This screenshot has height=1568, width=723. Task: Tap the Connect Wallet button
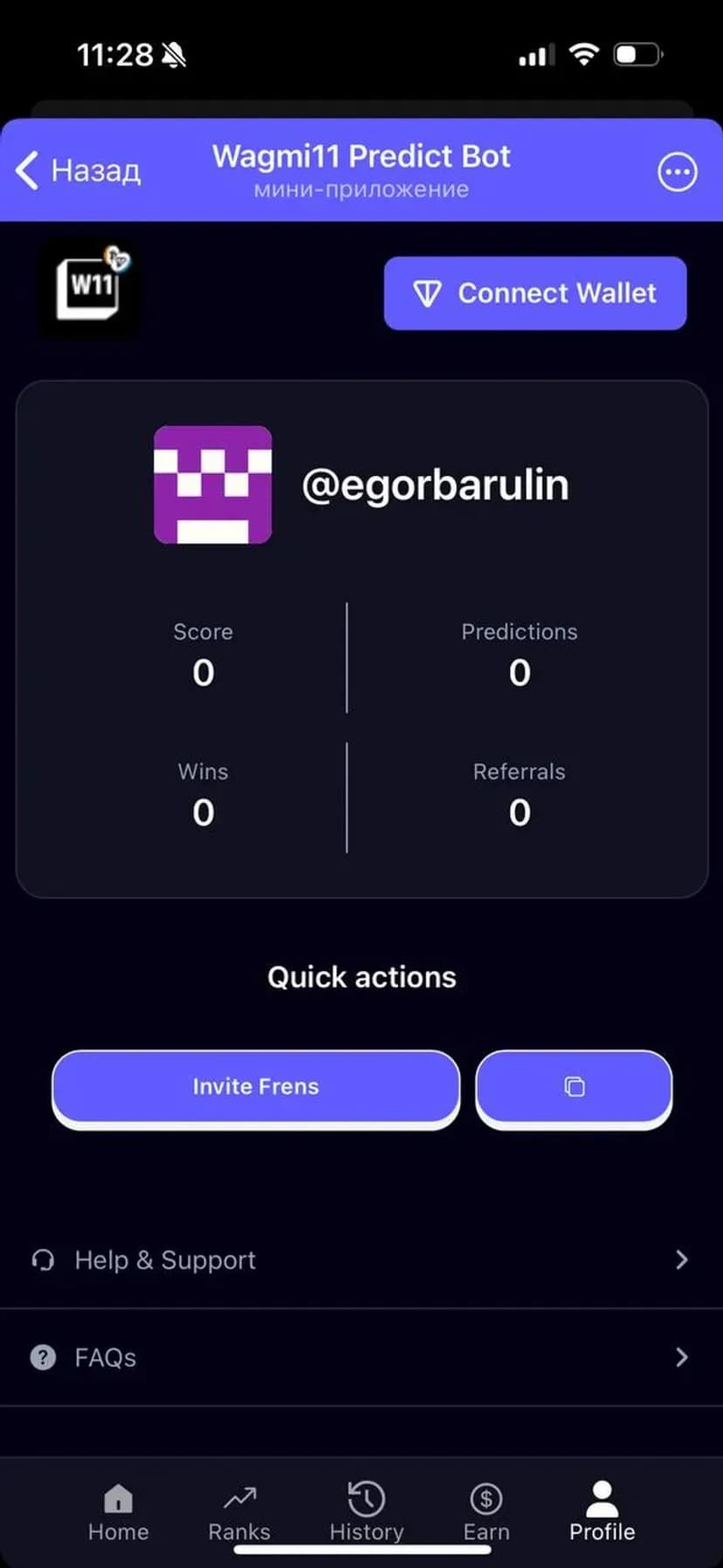click(x=535, y=293)
